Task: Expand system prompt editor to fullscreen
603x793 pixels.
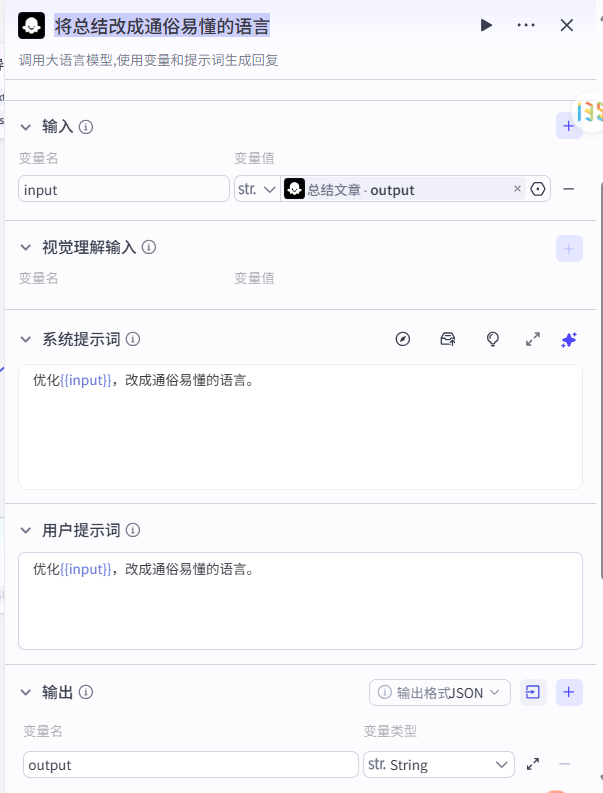Action: (x=533, y=340)
